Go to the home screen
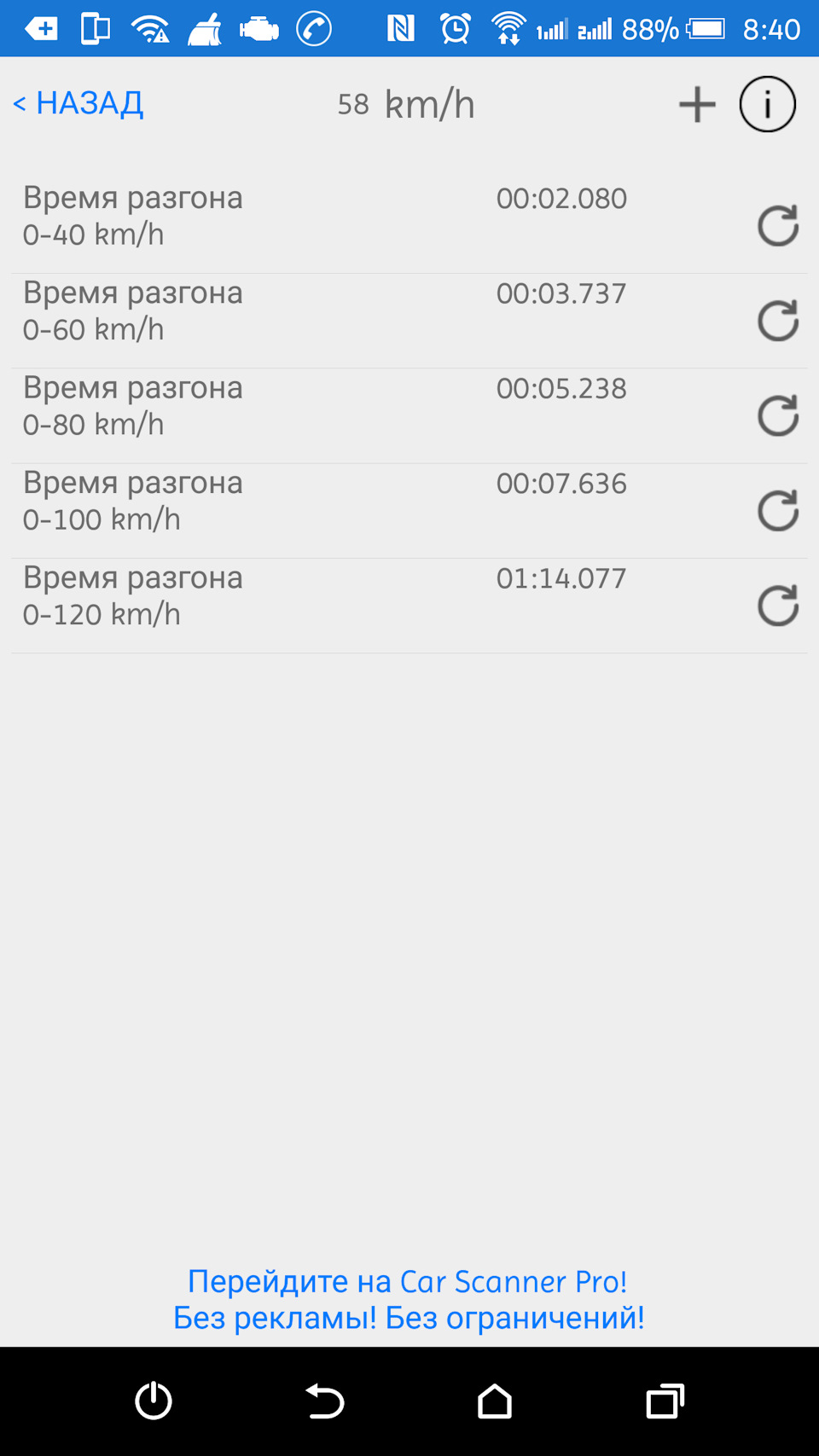The height and width of the screenshot is (1456, 819). 495,1401
